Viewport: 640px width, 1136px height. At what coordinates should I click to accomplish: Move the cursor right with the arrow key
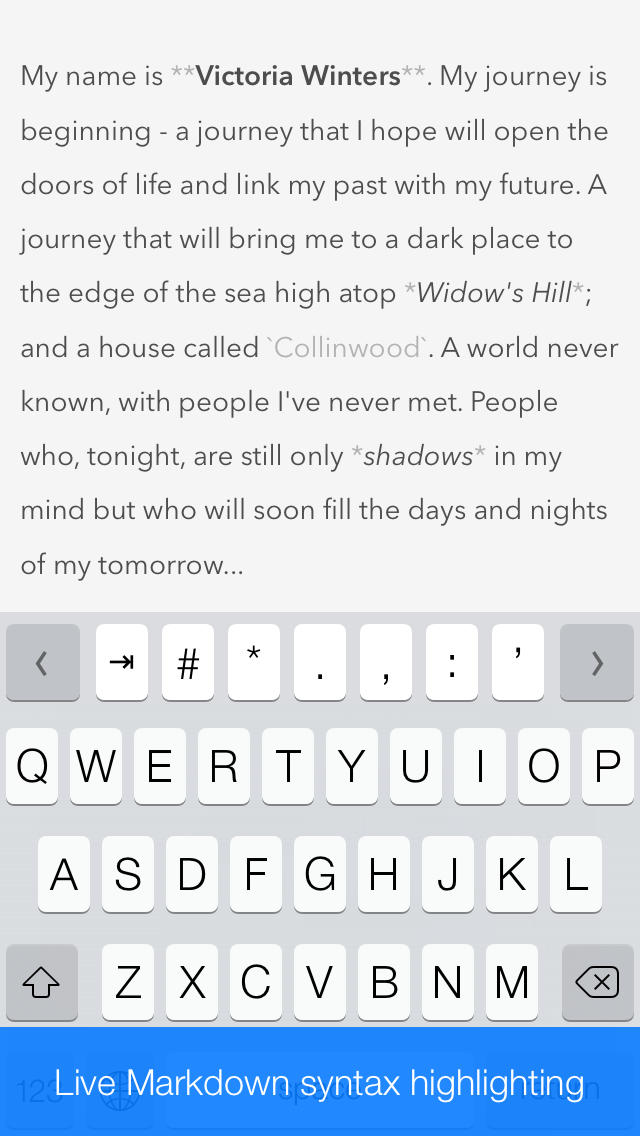[597, 662]
